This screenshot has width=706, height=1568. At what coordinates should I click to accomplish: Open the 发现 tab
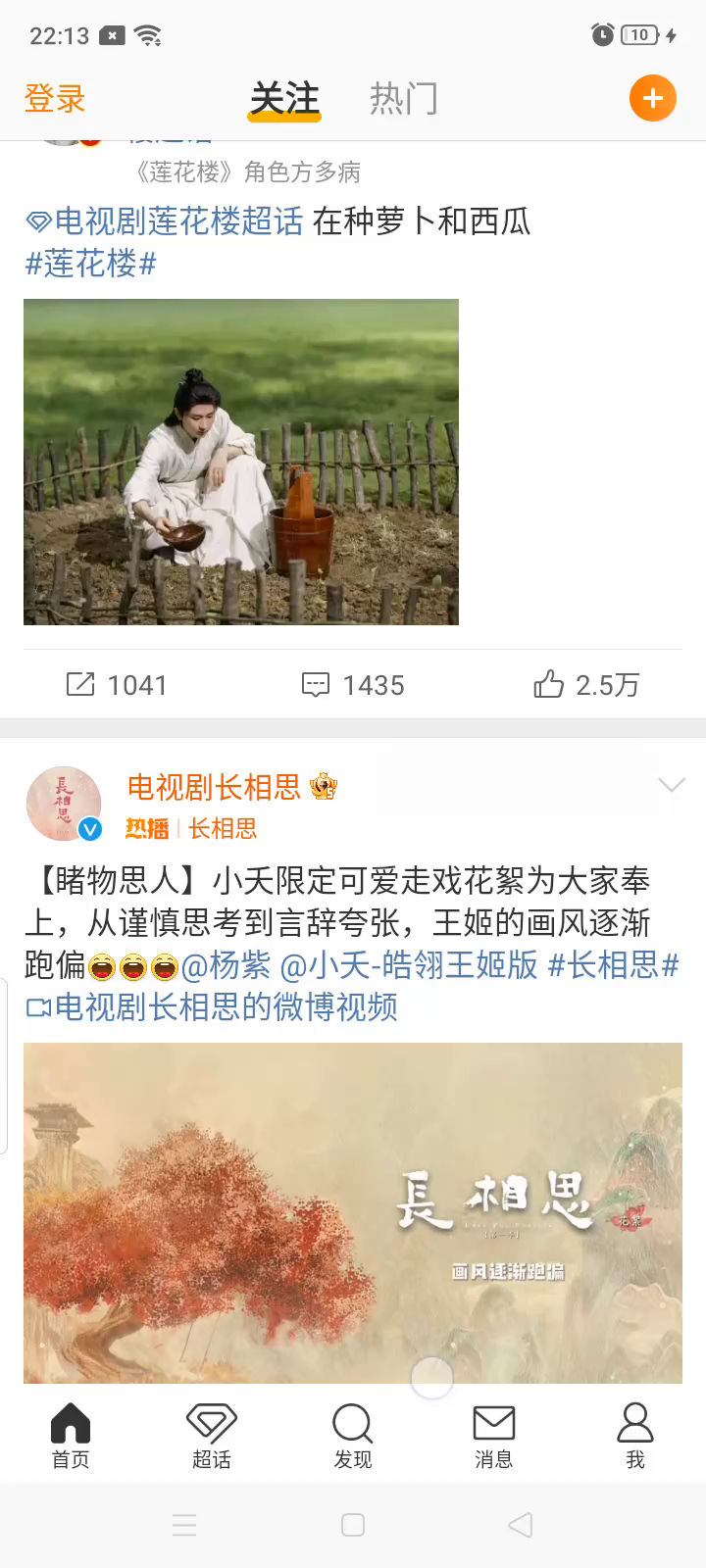pyautogui.click(x=353, y=1436)
